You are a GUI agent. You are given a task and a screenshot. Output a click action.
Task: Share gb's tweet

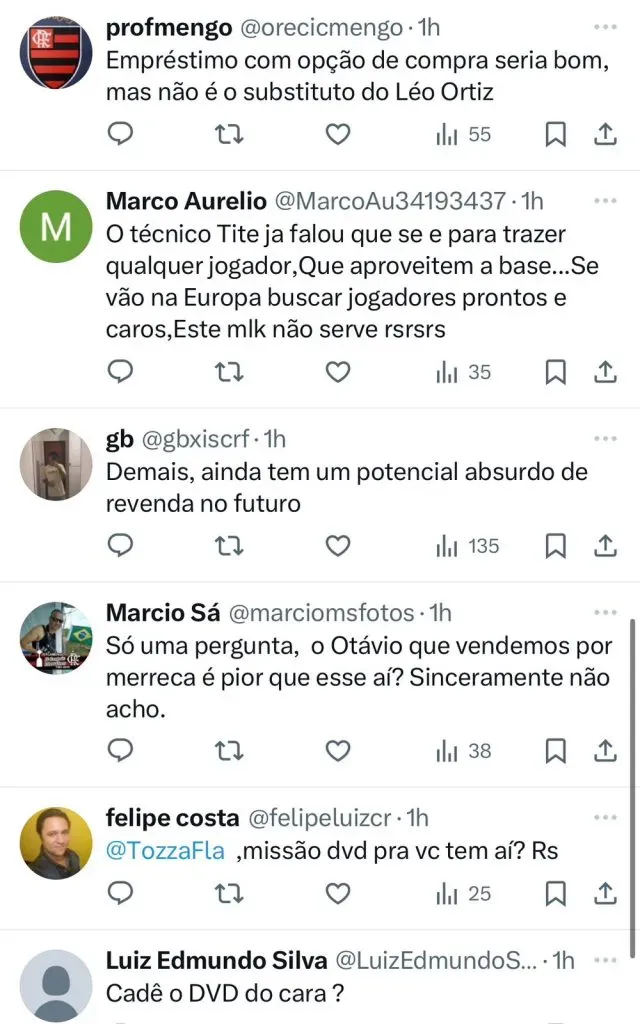pos(605,546)
